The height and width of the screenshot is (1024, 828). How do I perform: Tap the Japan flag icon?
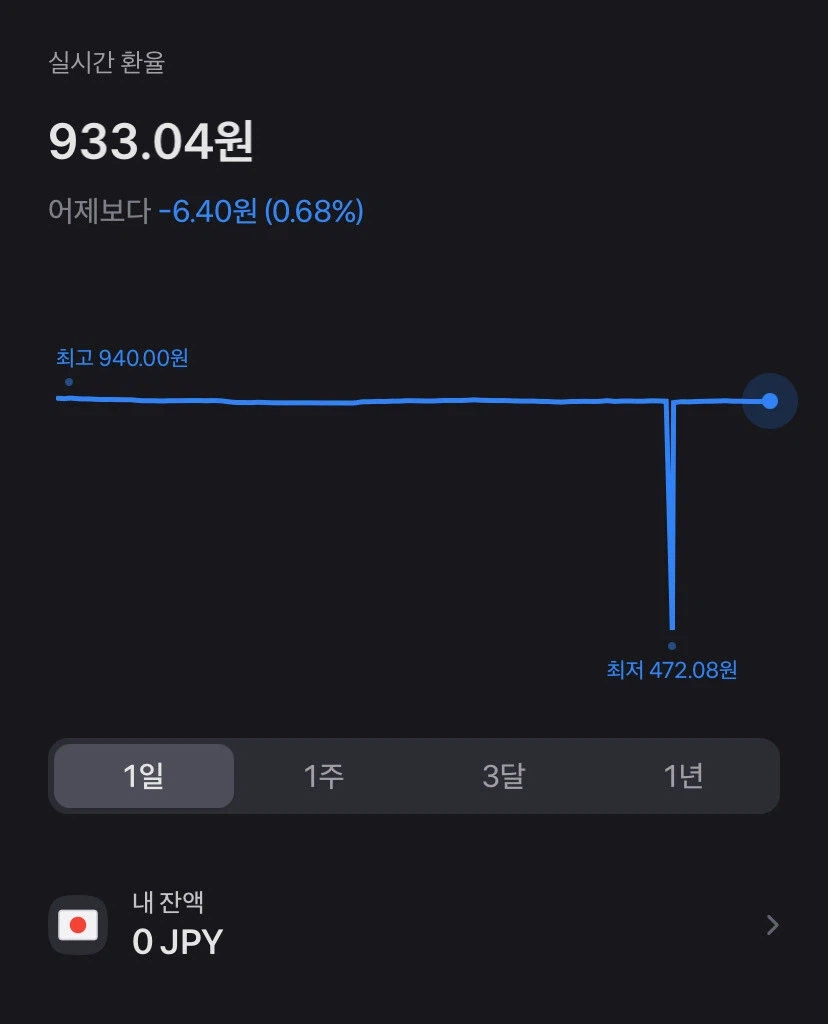pyautogui.click(x=78, y=923)
